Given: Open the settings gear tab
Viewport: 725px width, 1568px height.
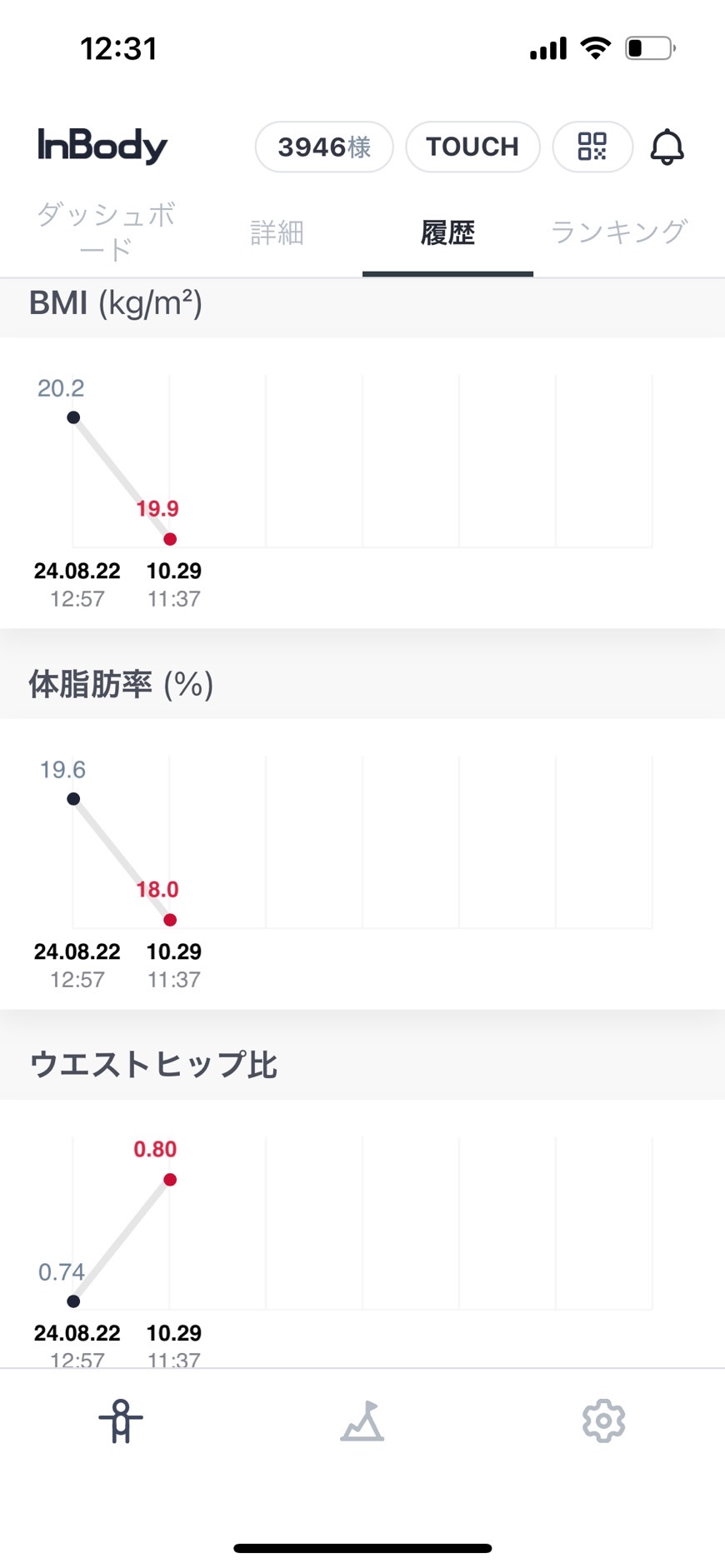Looking at the screenshot, I should coord(603,1421).
